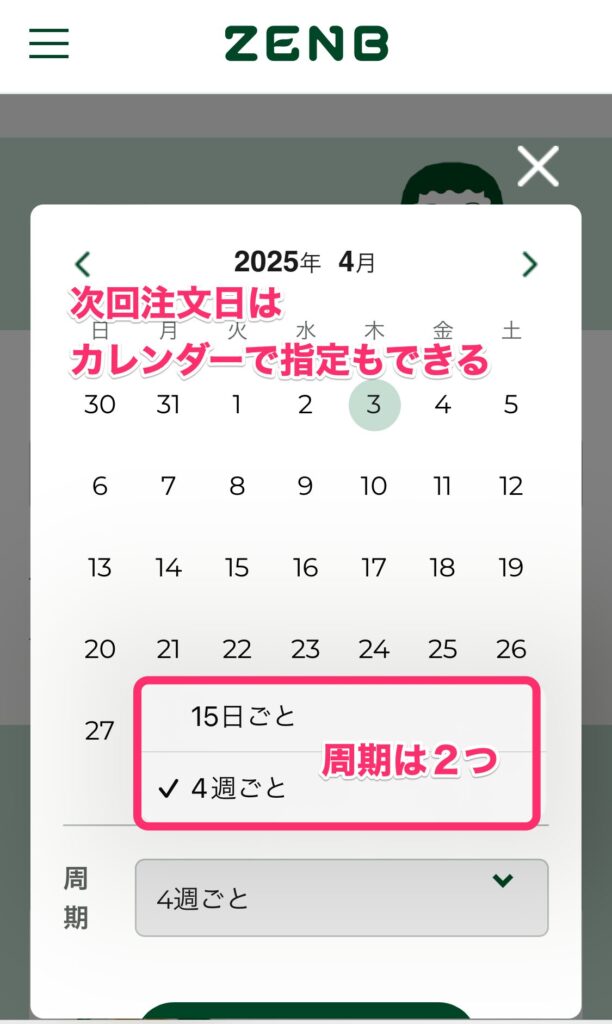Select April 12 as the date
The width and height of the screenshot is (612, 1024).
point(511,486)
